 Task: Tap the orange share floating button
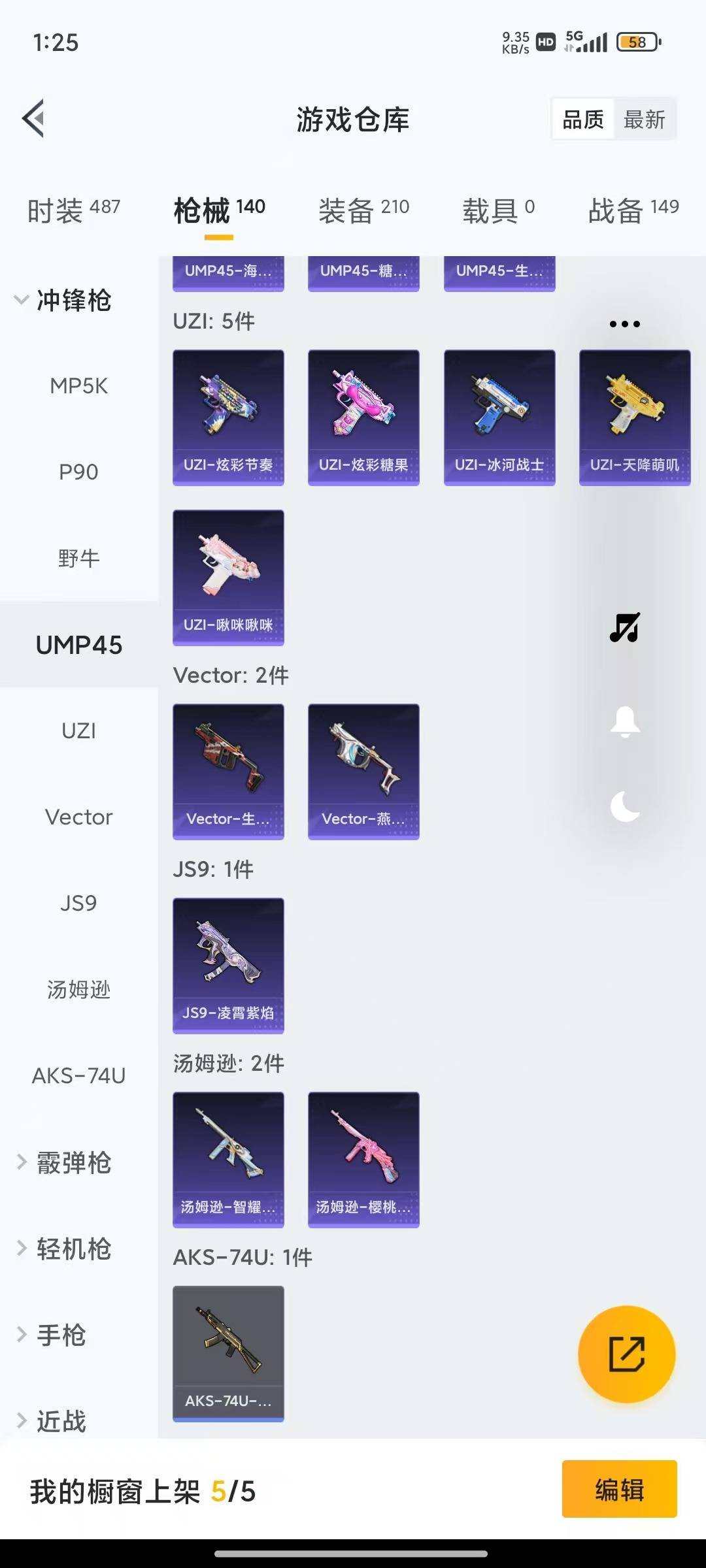tap(626, 1354)
